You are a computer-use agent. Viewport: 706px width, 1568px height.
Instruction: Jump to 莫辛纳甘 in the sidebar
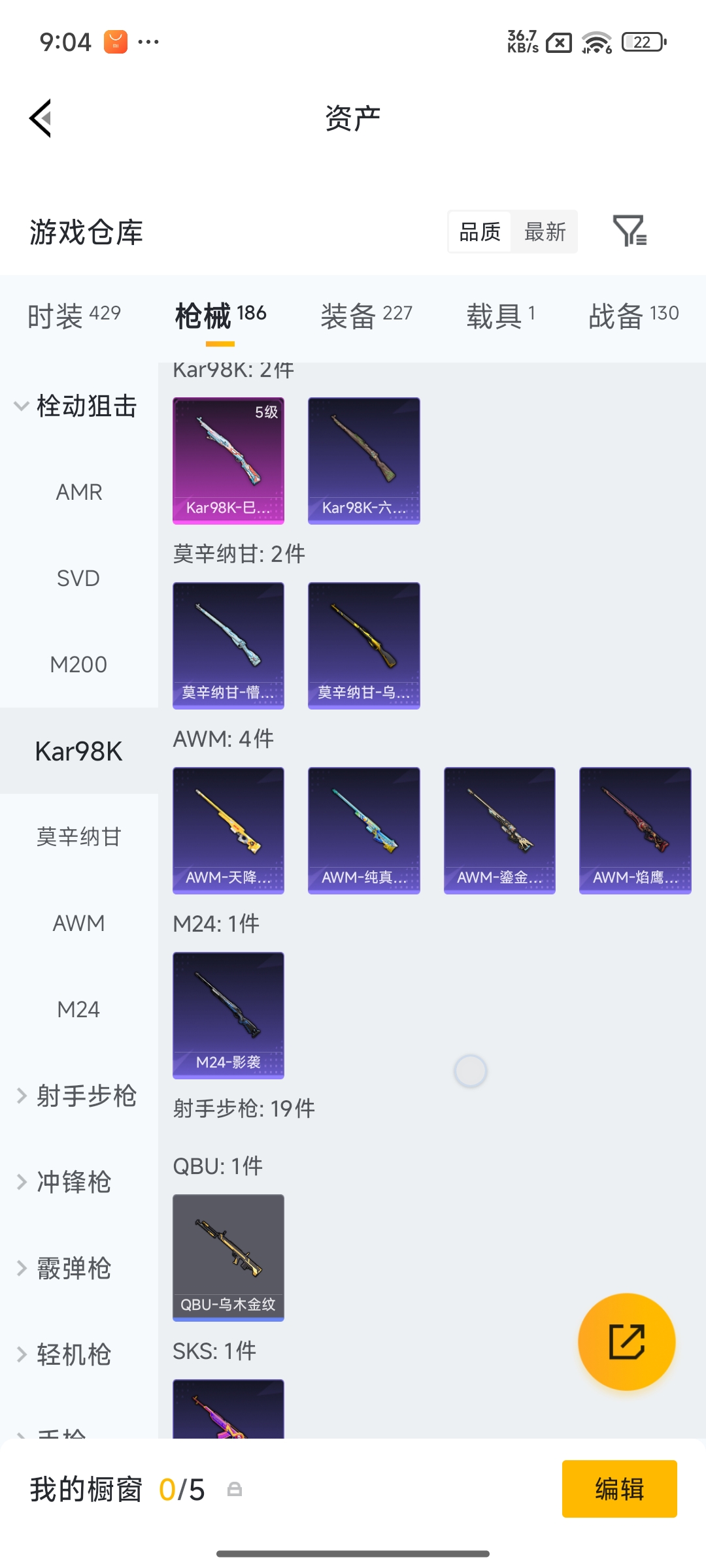[x=78, y=837]
